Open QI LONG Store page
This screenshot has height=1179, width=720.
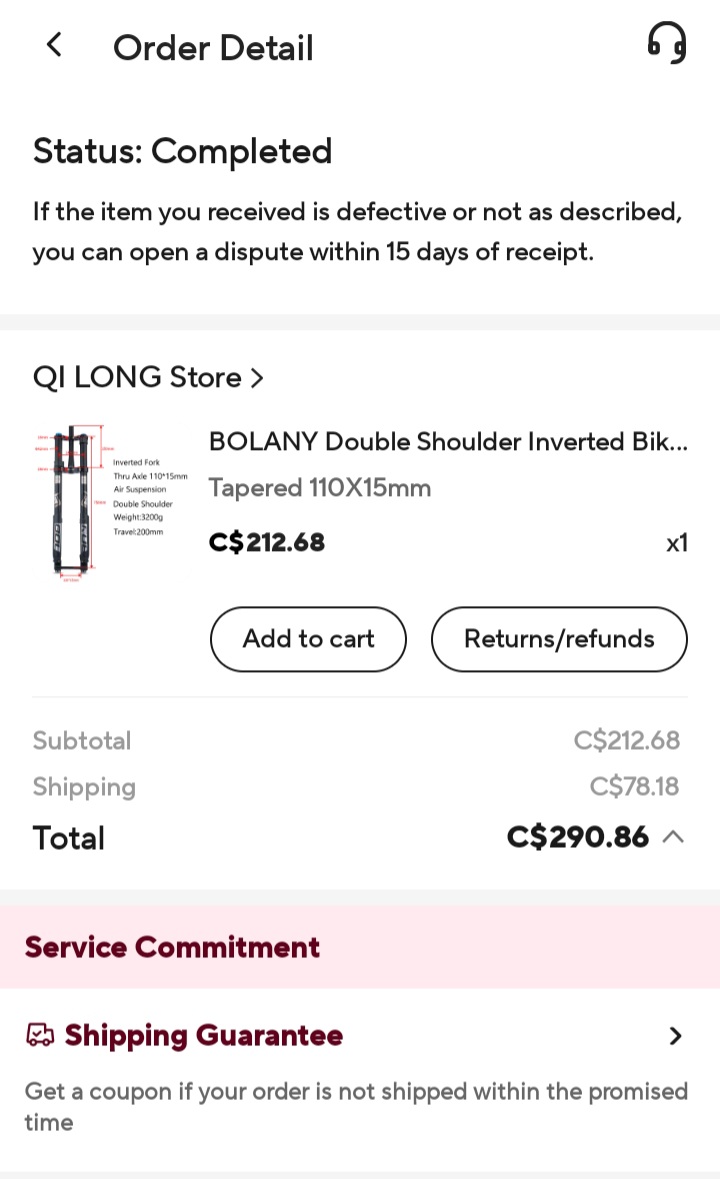135,377
